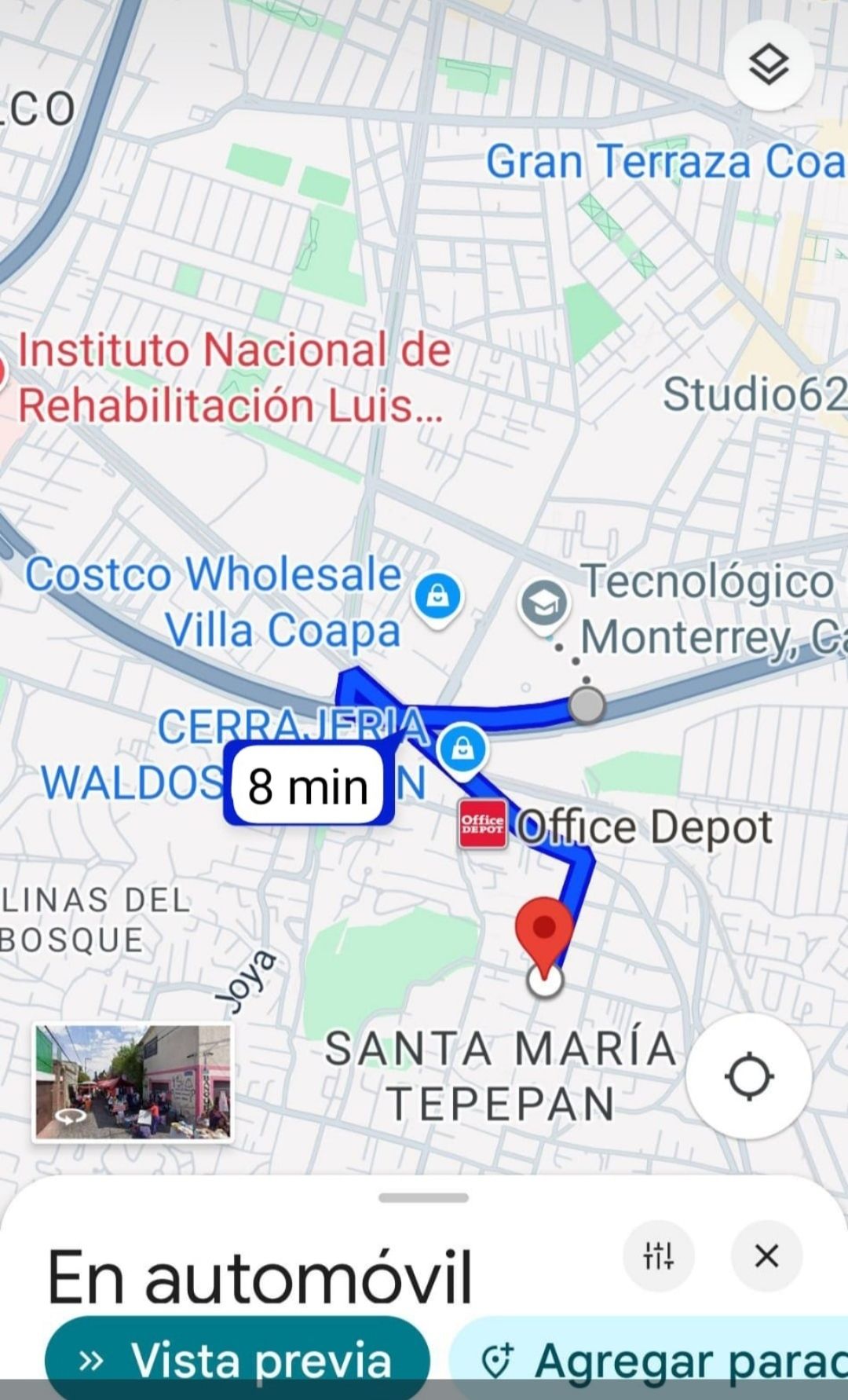This screenshot has width=848, height=1400.
Task: Center map on my location
Action: click(x=749, y=1076)
